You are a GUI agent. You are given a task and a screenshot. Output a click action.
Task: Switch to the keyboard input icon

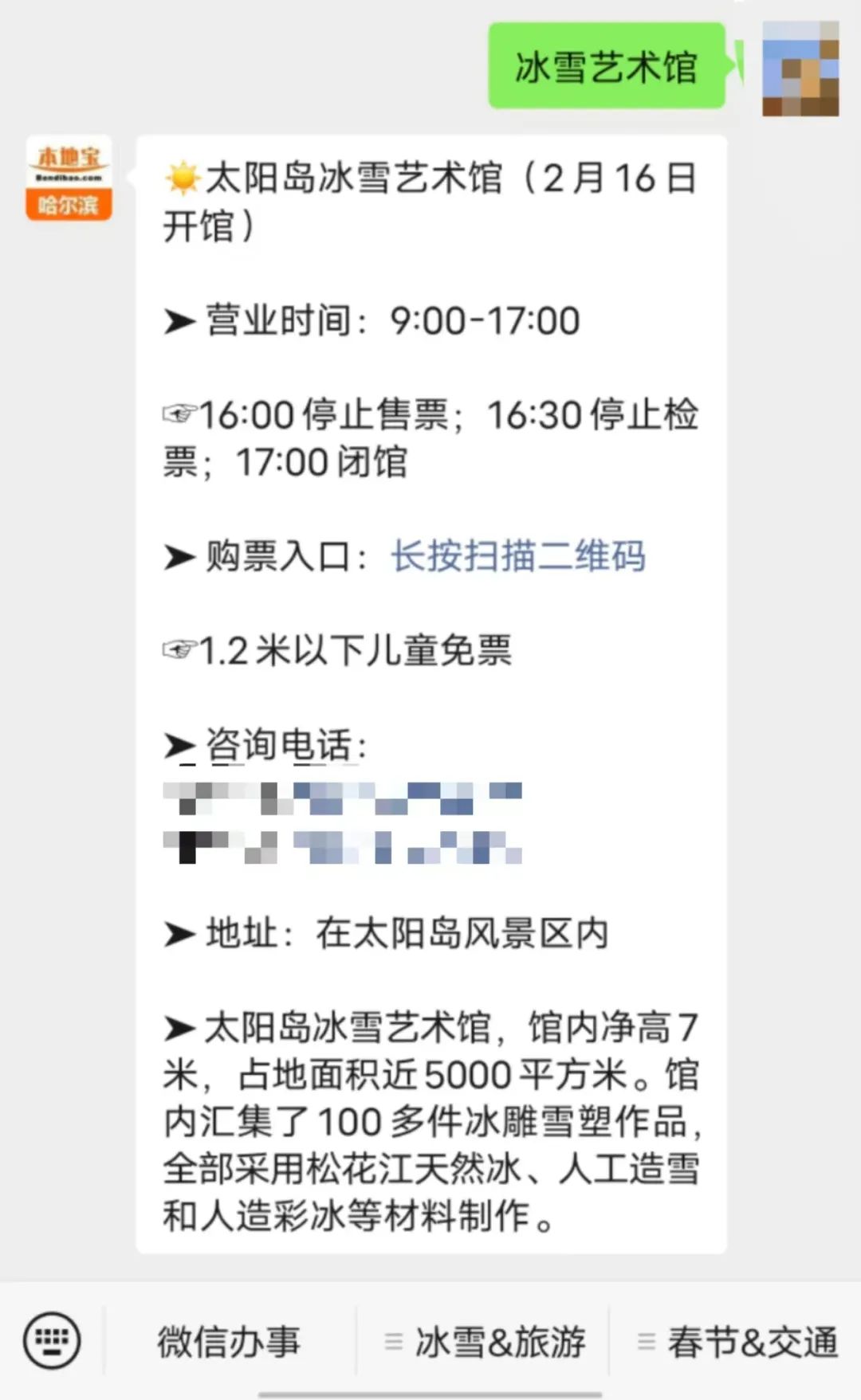(x=52, y=1340)
